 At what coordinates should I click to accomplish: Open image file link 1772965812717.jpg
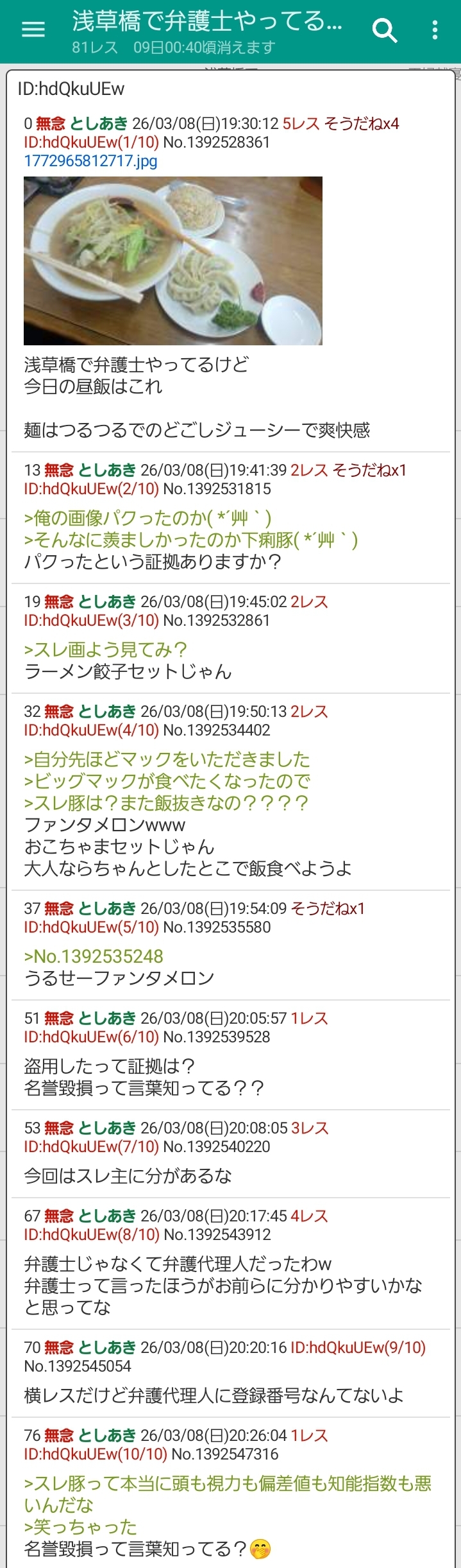pos(90,161)
